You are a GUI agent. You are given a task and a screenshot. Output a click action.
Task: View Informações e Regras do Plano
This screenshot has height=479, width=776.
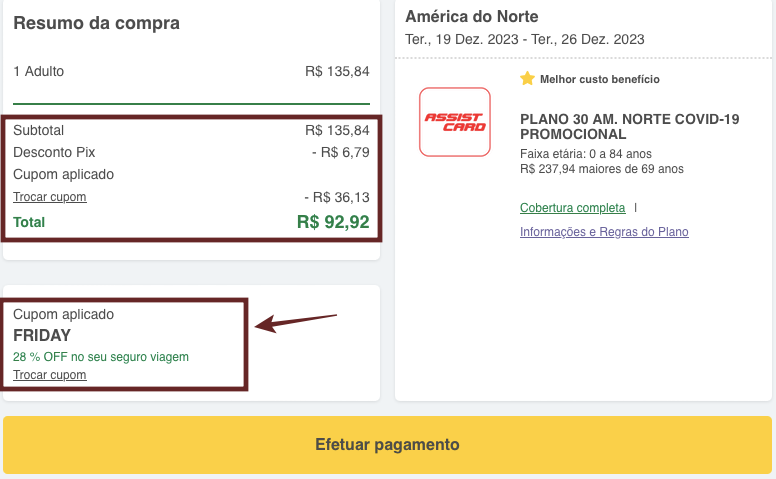603,232
